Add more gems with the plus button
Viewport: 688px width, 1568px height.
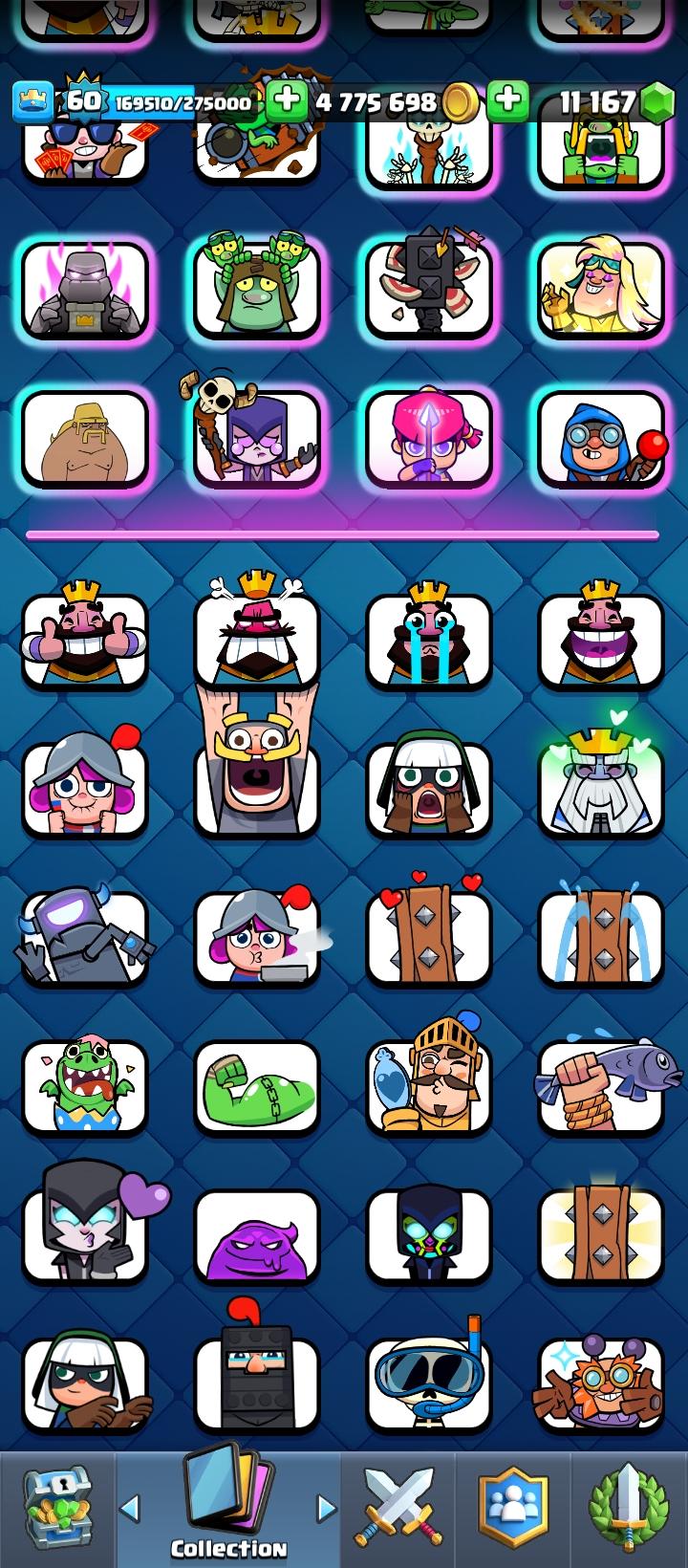click(508, 100)
